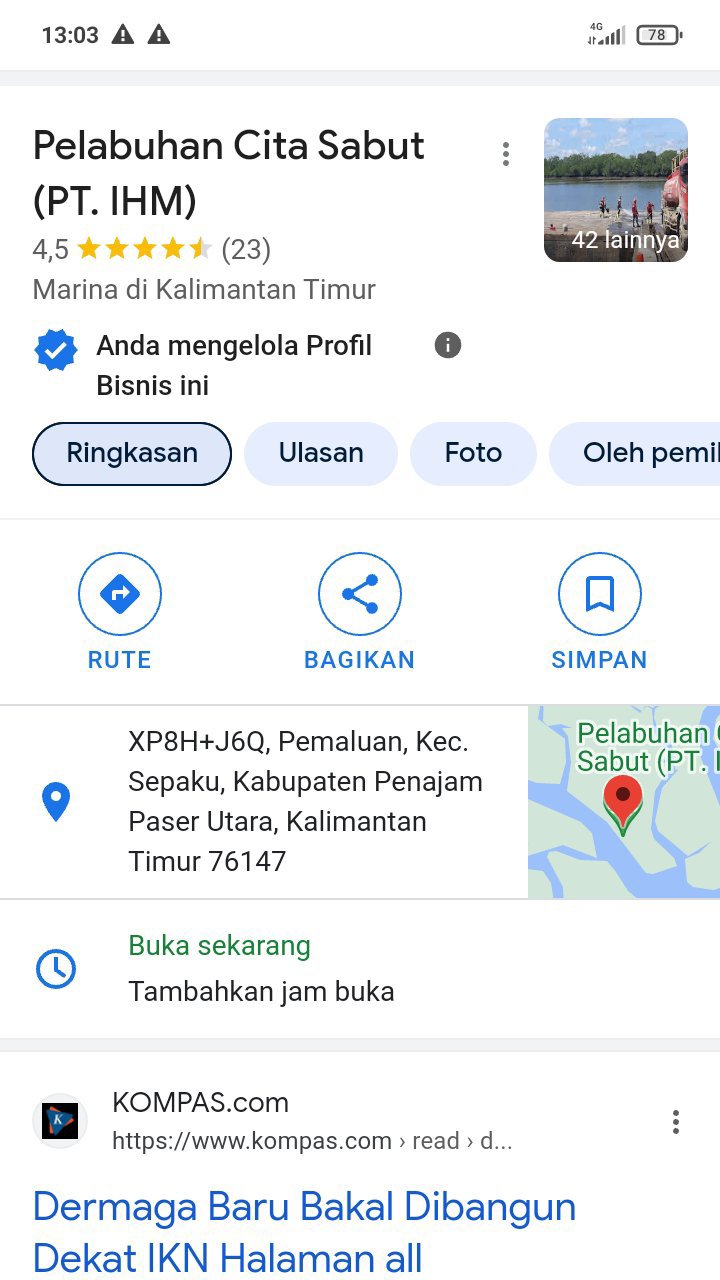Open the photo tile showing 42 lainnya
This screenshot has height=1280, width=720.
(x=615, y=190)
